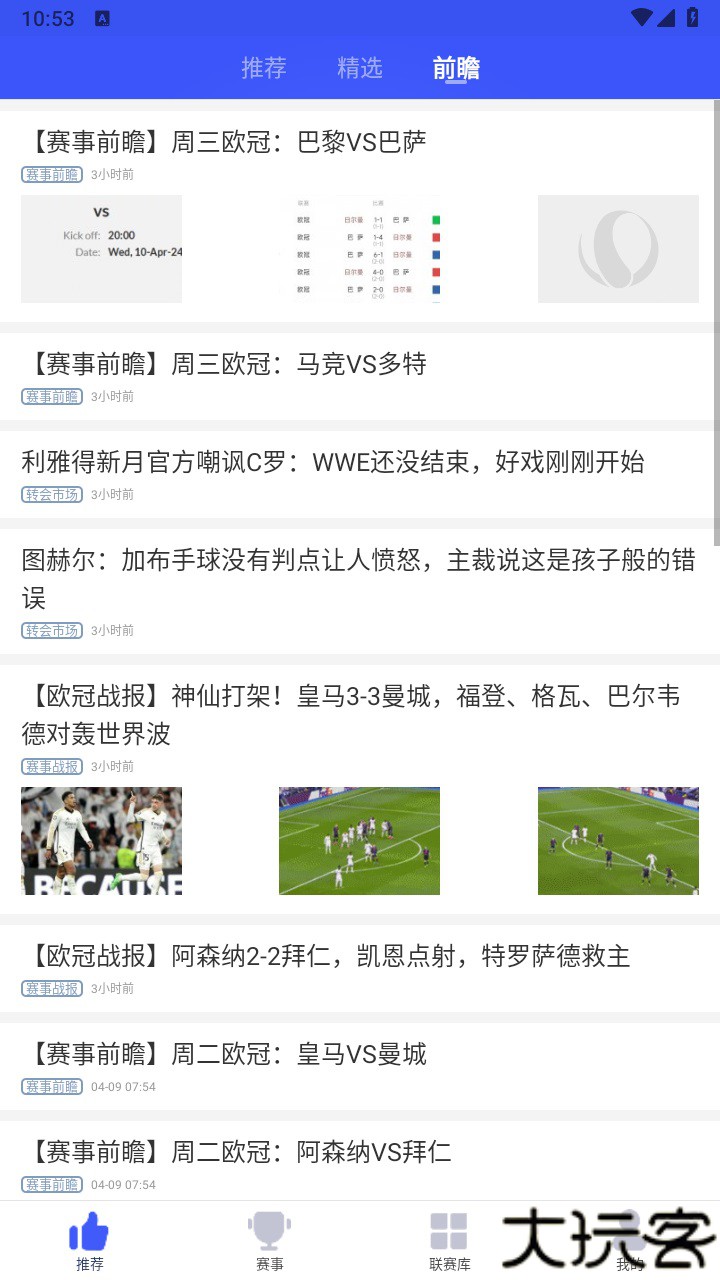720x1280 pixels.
Task: Open the 阿森纳VS拜仁 preview article
Action: tap(240, 1152)
